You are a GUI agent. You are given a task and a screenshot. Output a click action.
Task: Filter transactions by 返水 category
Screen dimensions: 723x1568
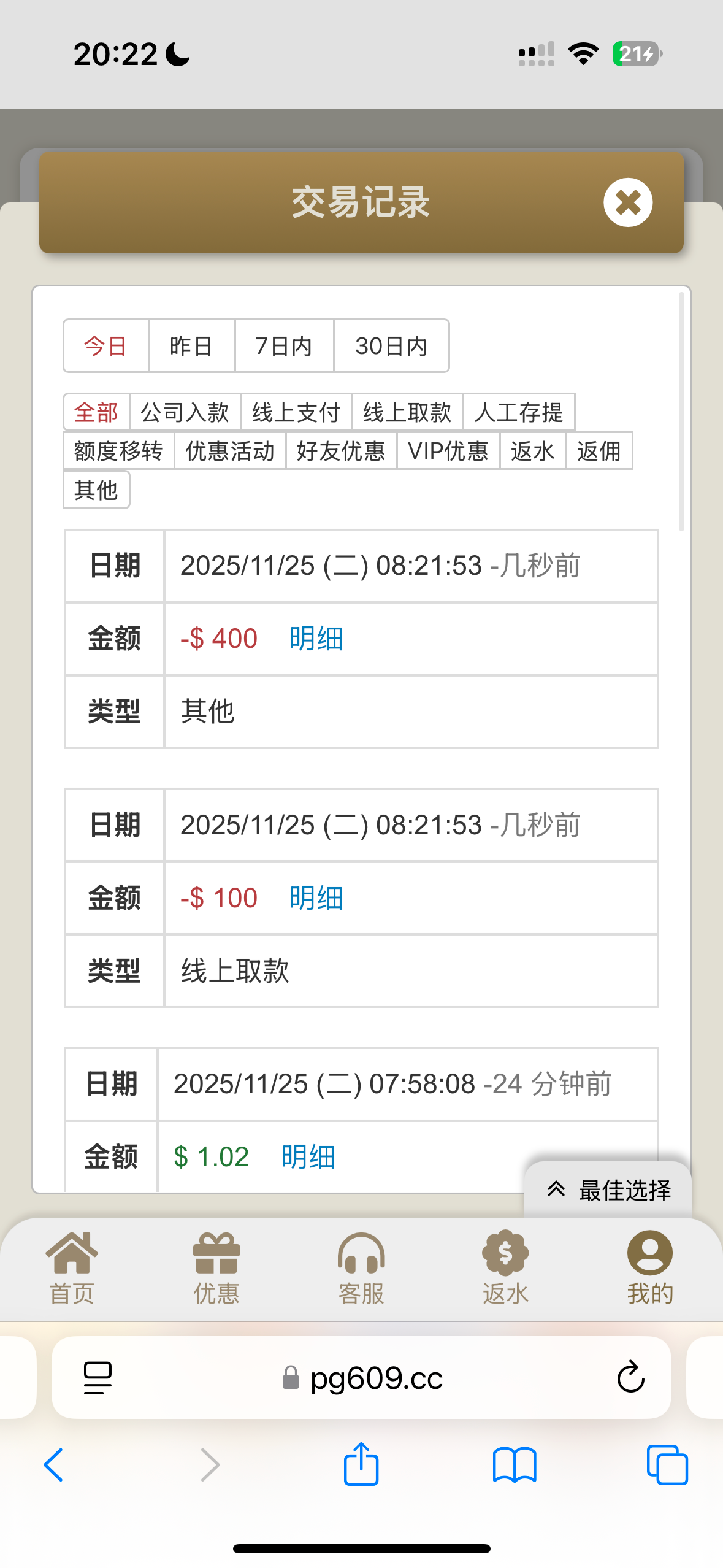point(534,451)
